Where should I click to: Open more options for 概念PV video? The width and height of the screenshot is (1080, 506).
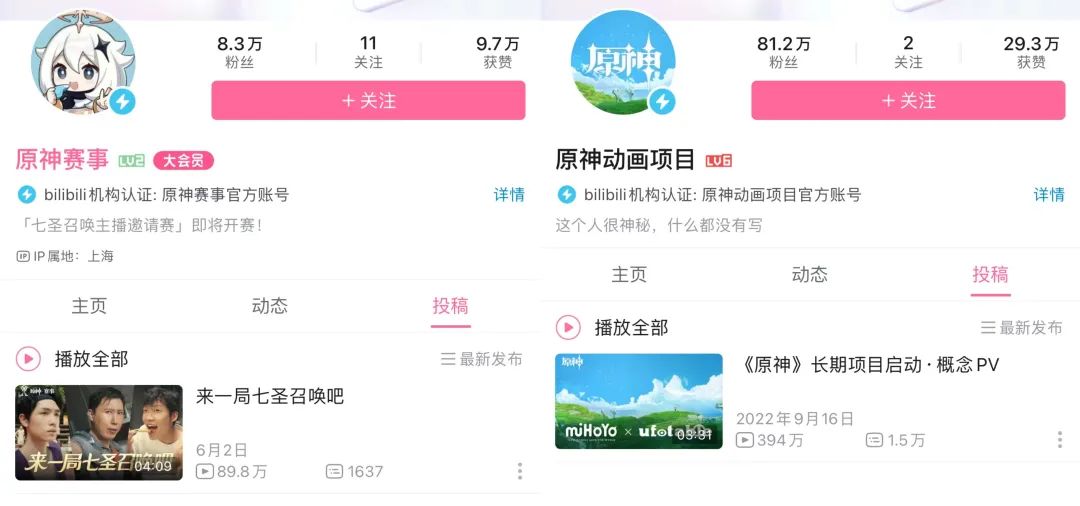point(1060,440)
